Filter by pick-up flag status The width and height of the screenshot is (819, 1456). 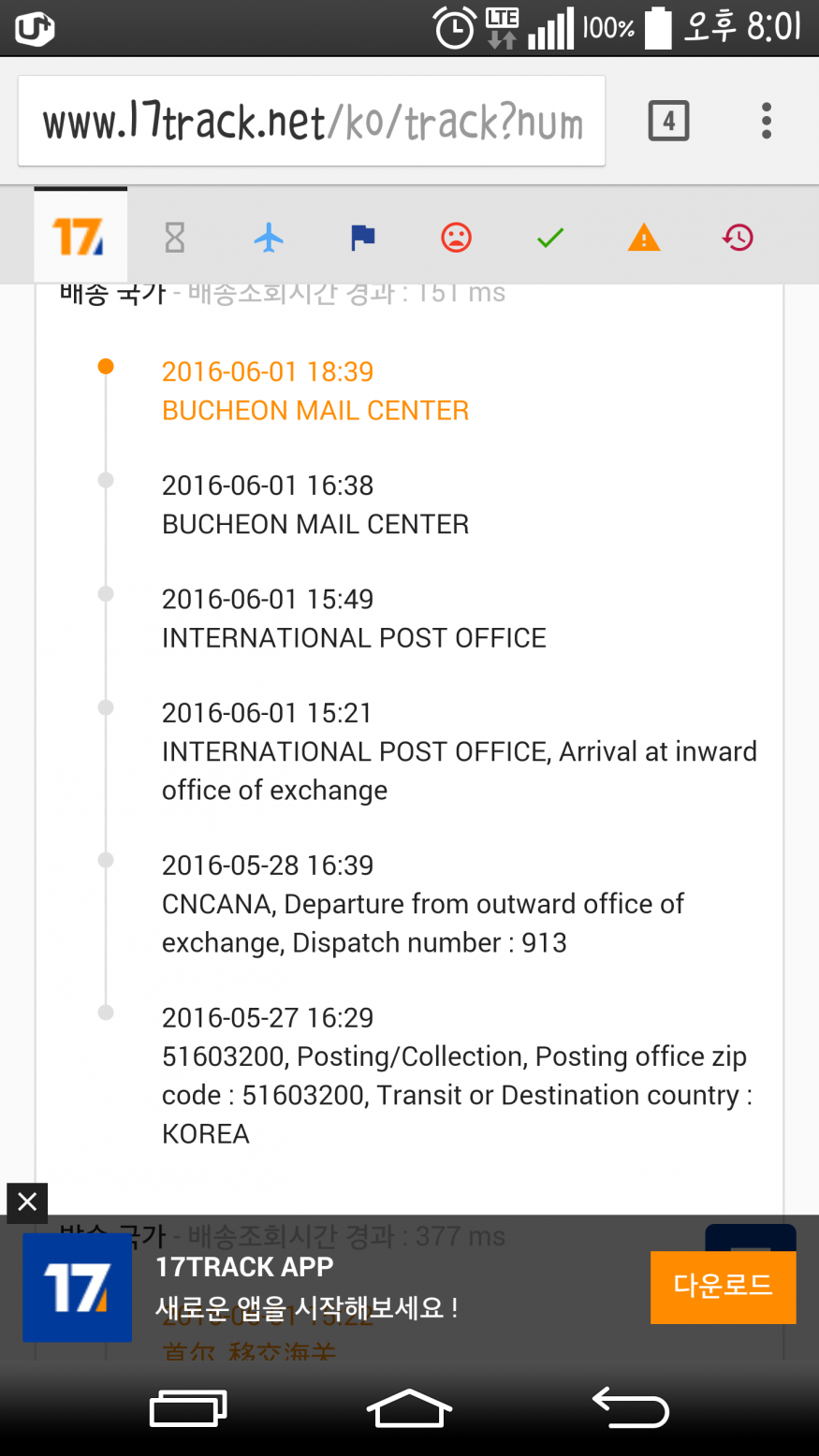[362, 238]
